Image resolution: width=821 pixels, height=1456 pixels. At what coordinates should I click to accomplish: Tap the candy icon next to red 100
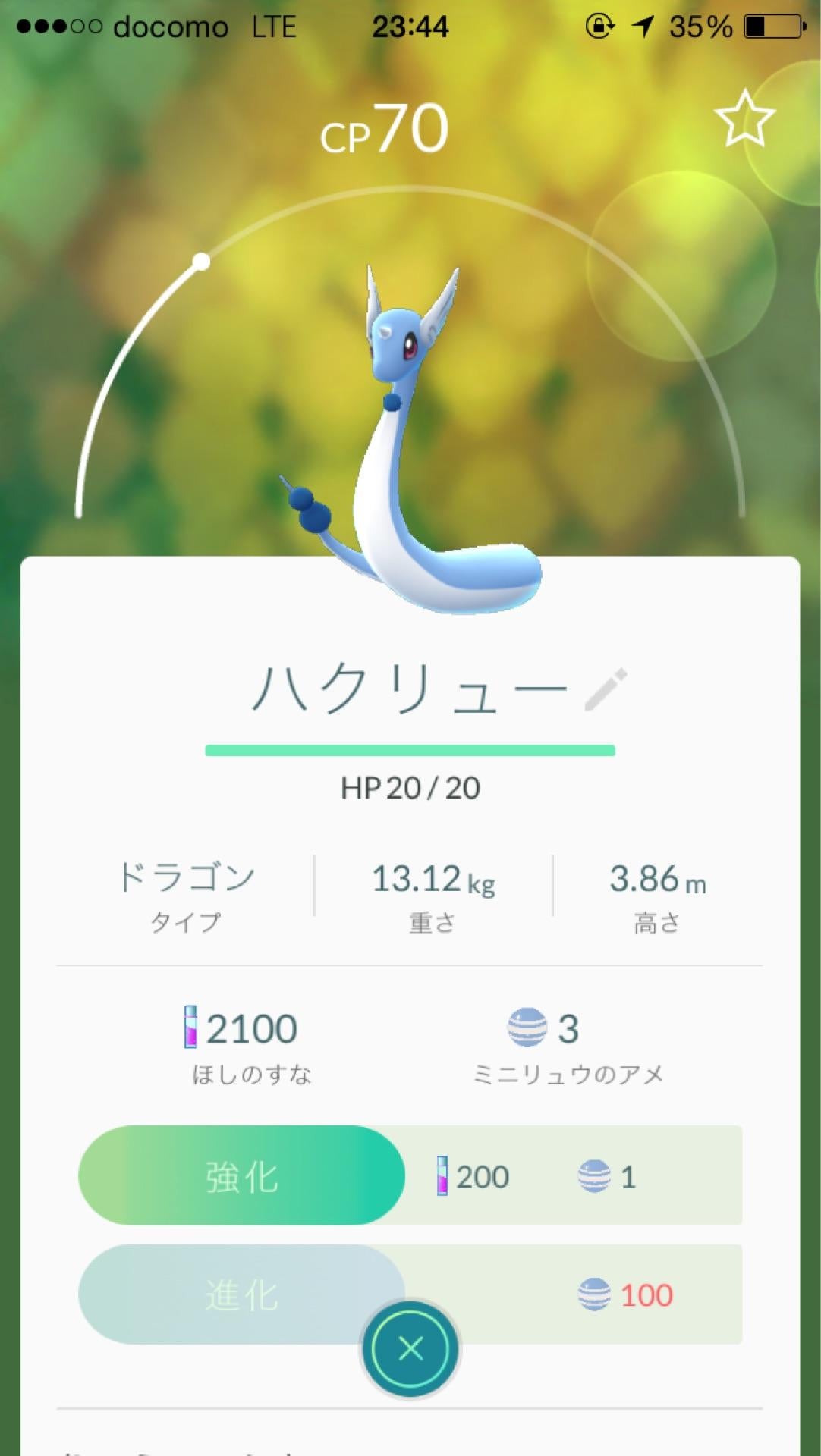pos(593,1294)
